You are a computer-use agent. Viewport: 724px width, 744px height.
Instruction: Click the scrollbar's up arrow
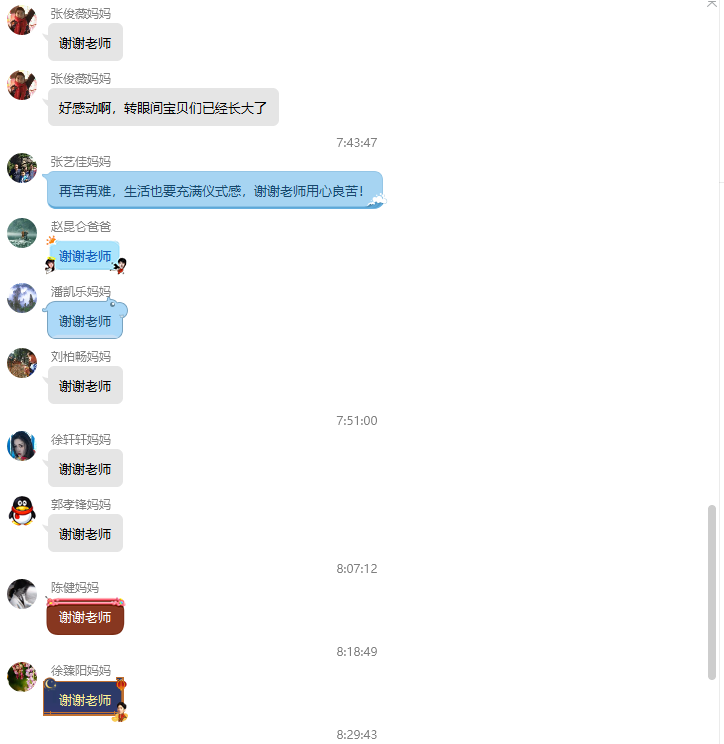pos(712,5)
